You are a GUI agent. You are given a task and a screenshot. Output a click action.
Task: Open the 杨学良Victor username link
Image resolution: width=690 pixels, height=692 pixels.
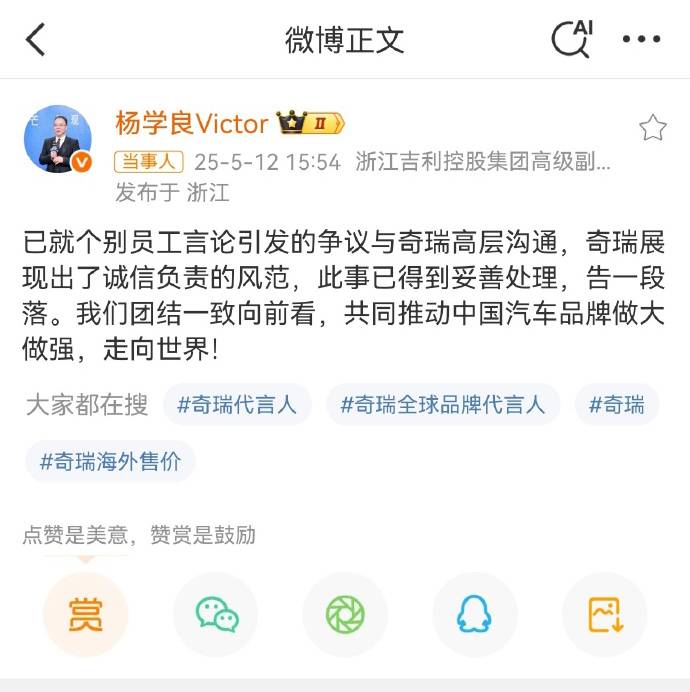(191, 124)
